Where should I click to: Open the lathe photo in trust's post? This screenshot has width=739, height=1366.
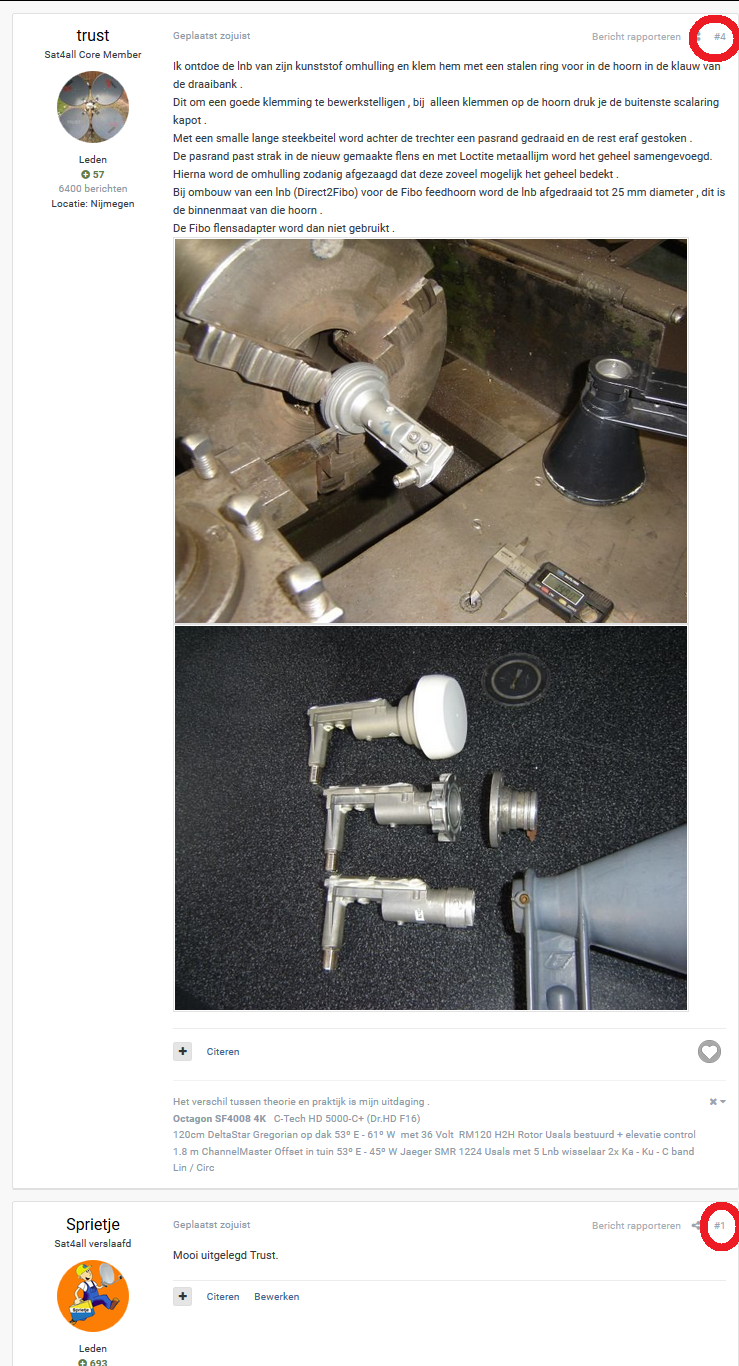(x=431, y=431)
